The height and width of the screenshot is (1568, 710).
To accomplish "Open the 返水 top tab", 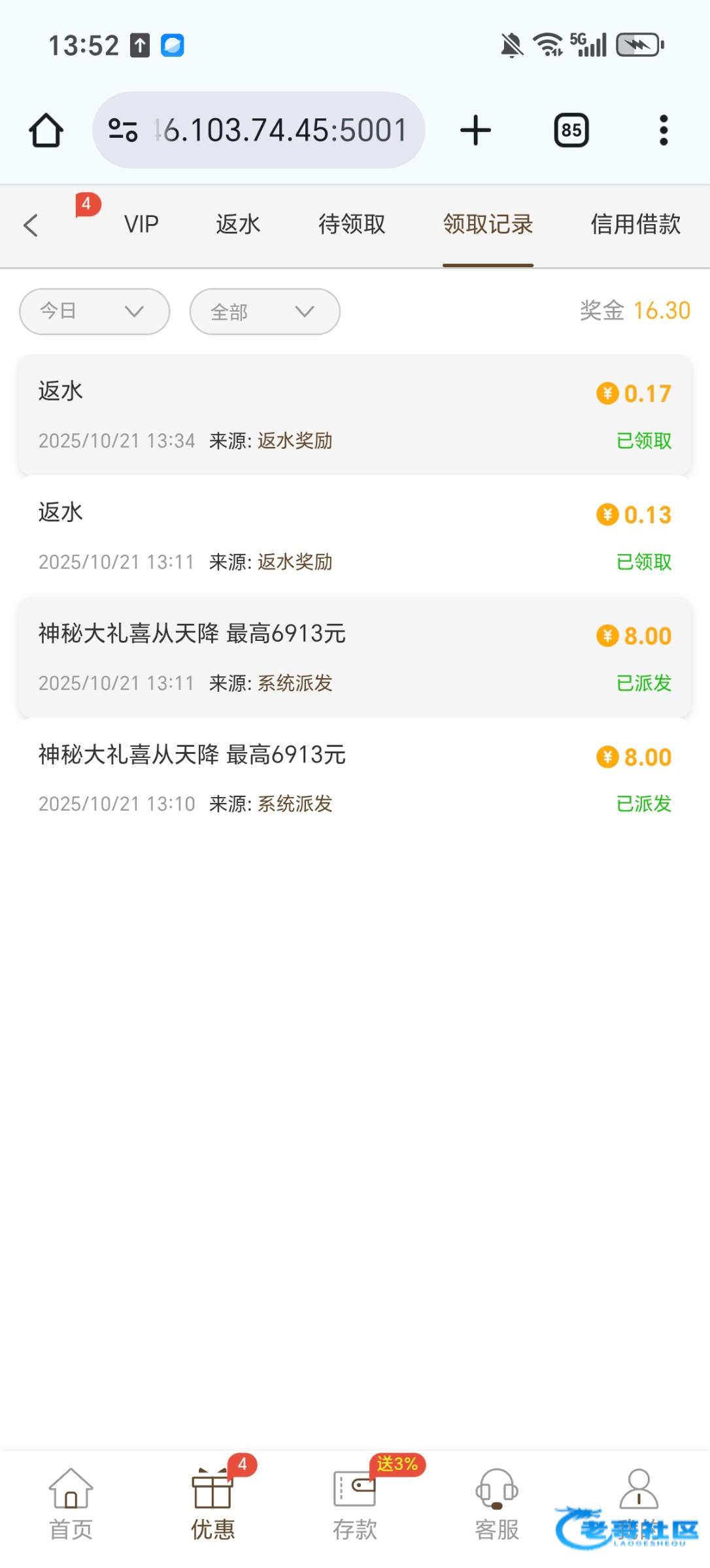I will (x=238, y=225).
